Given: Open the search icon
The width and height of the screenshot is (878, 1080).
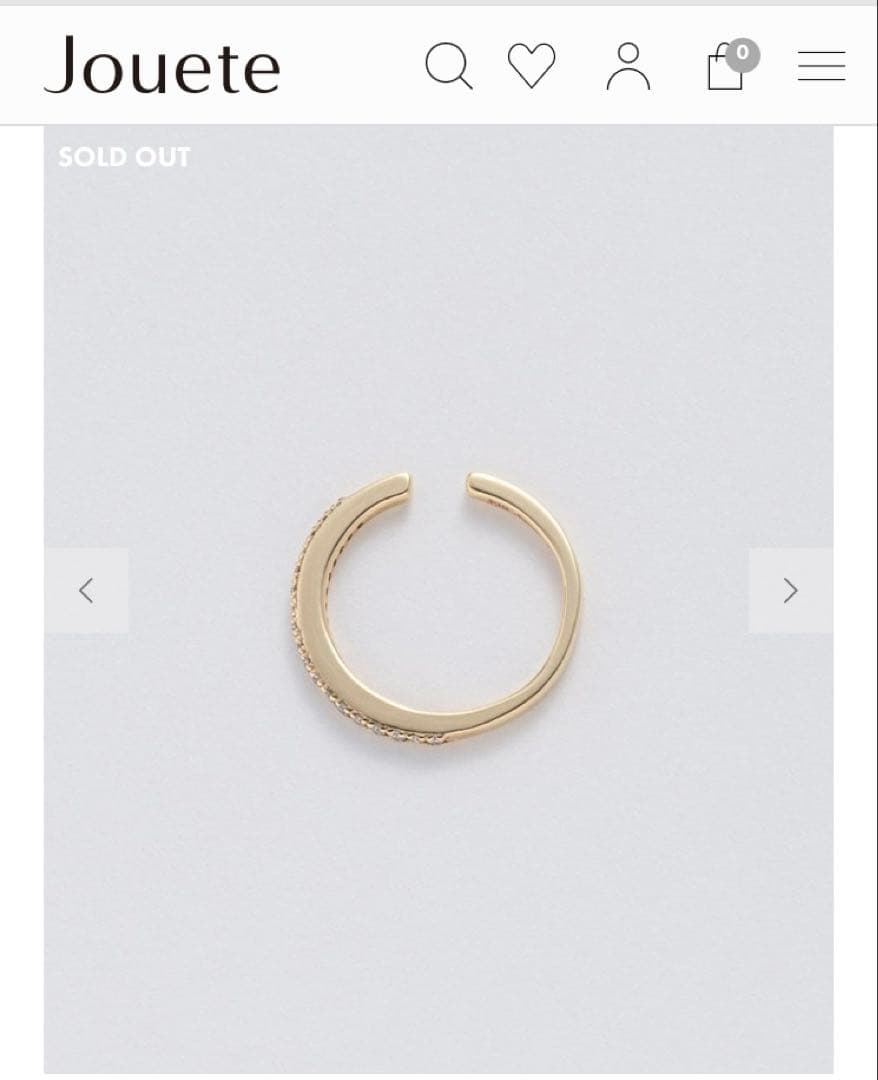Looking at the screenshot, I should (x=447, y=66).
